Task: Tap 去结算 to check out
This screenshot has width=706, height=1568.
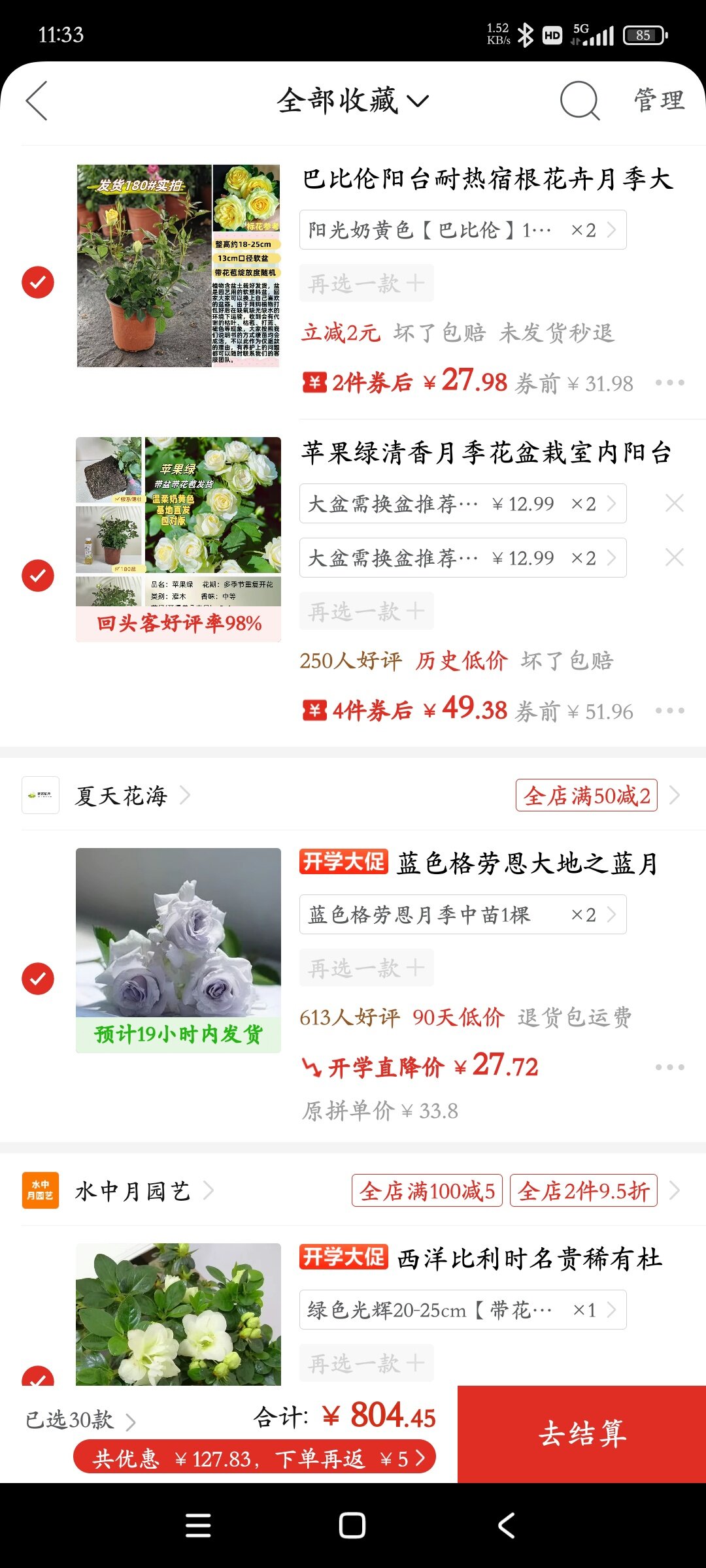Action: [582, 1434]
